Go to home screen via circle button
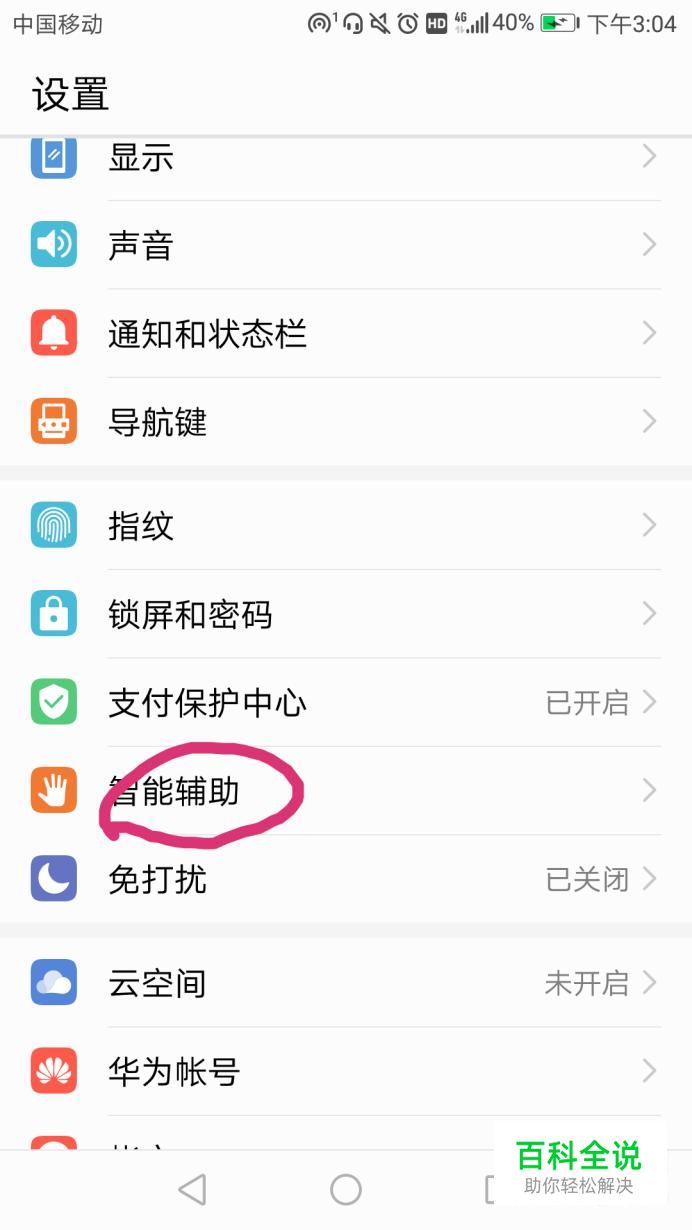The width and height of the screenshot is (692, 1230). (x=346, y=1189)
